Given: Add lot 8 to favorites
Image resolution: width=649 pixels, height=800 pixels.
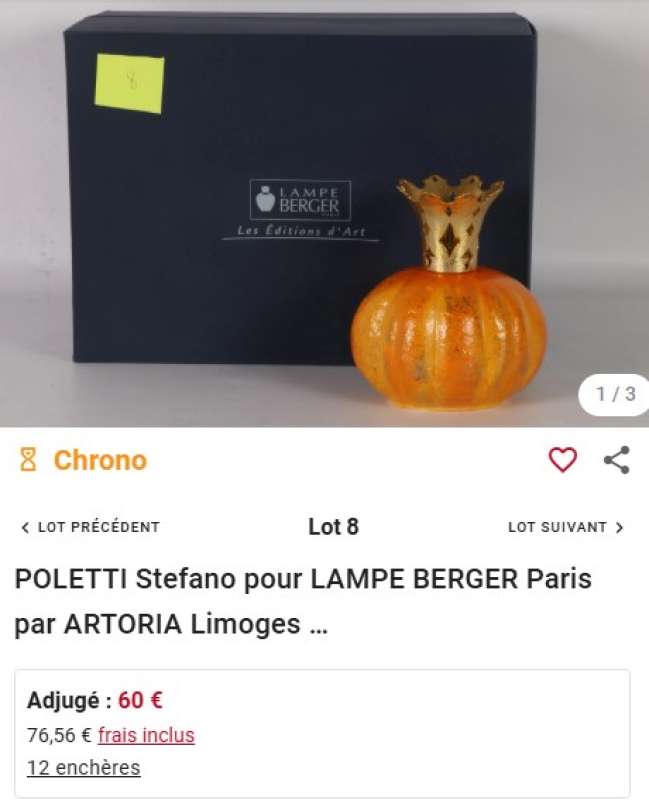Looking at the screenshot, I should [x=563, y=460].
